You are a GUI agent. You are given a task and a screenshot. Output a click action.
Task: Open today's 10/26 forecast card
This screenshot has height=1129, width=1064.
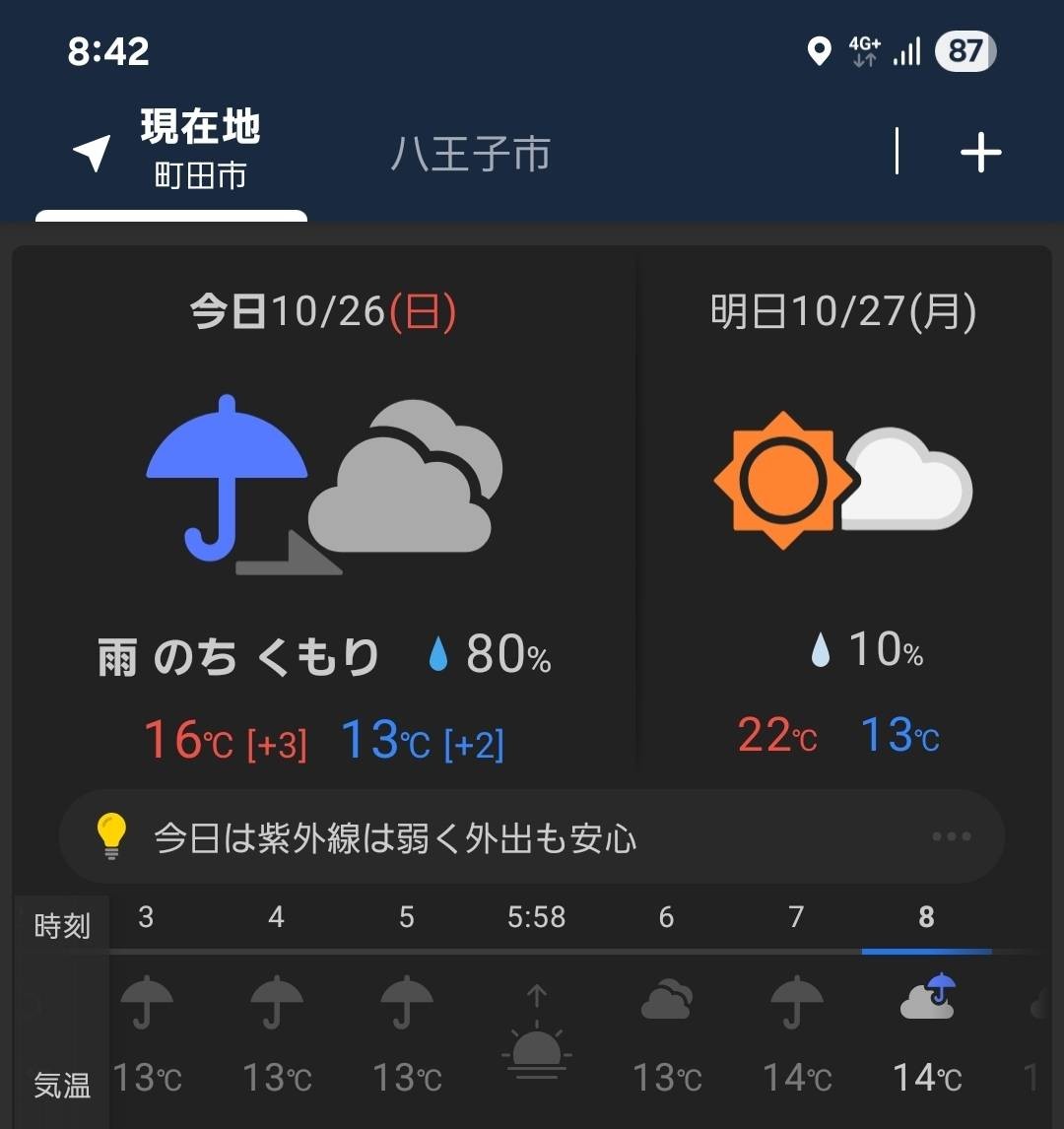click(324, 522)
